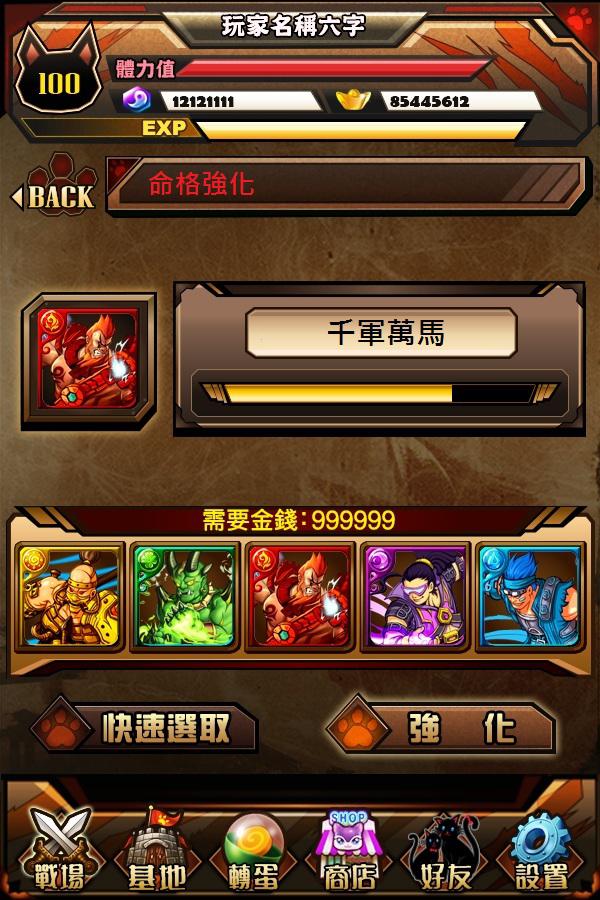Tap the 強化 enhance button

pyautogui.click(x=445, y=728)
